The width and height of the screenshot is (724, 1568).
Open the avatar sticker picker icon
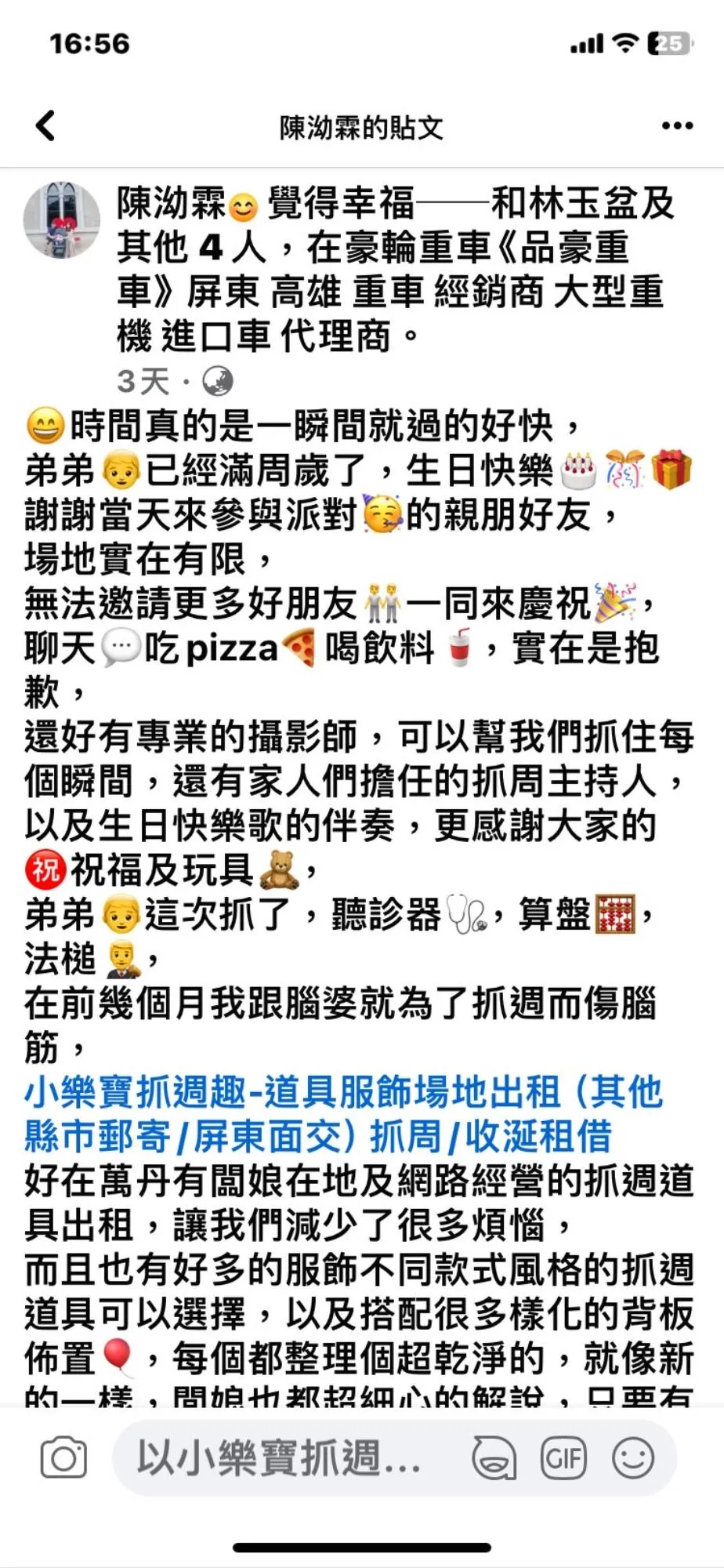[x=494, y=1458]
